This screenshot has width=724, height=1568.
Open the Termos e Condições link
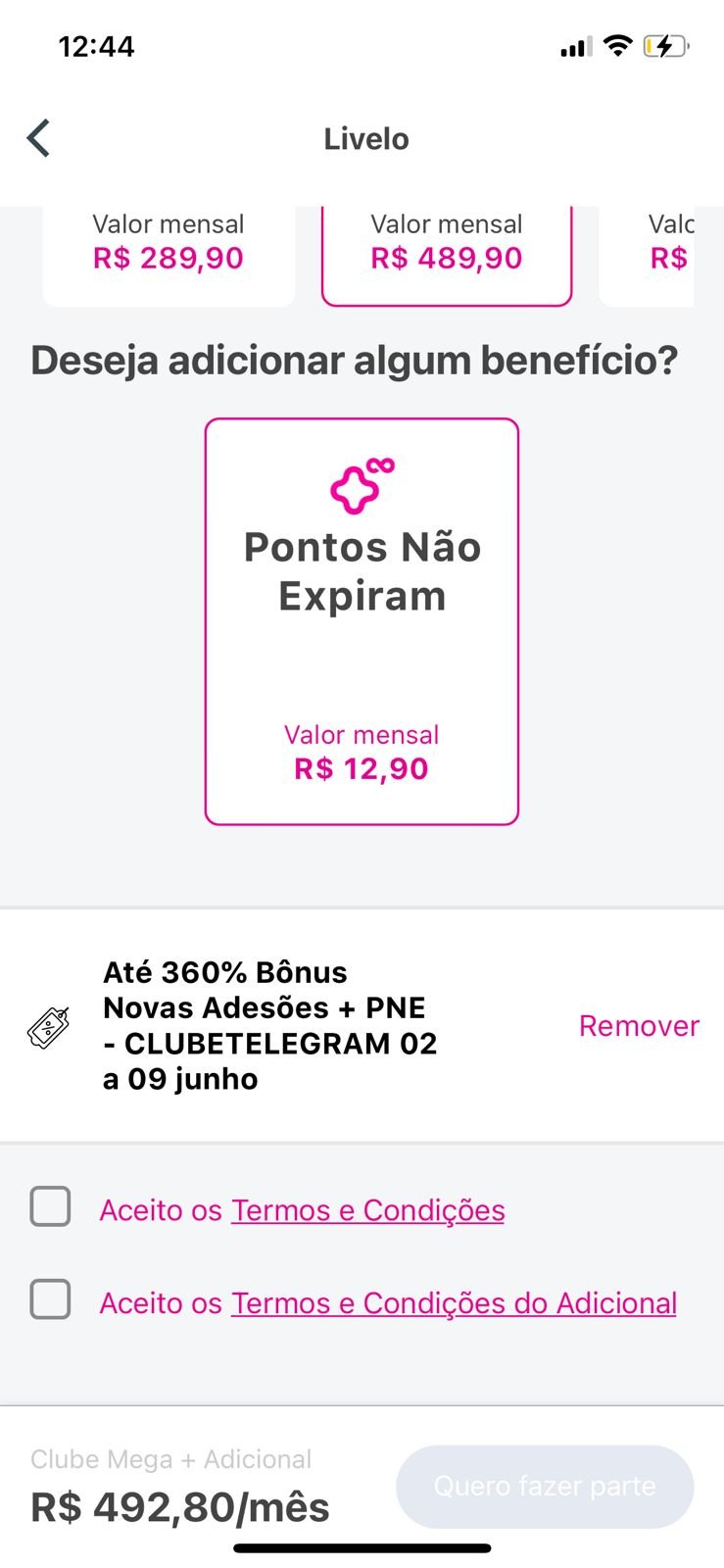pos(368,1210)
